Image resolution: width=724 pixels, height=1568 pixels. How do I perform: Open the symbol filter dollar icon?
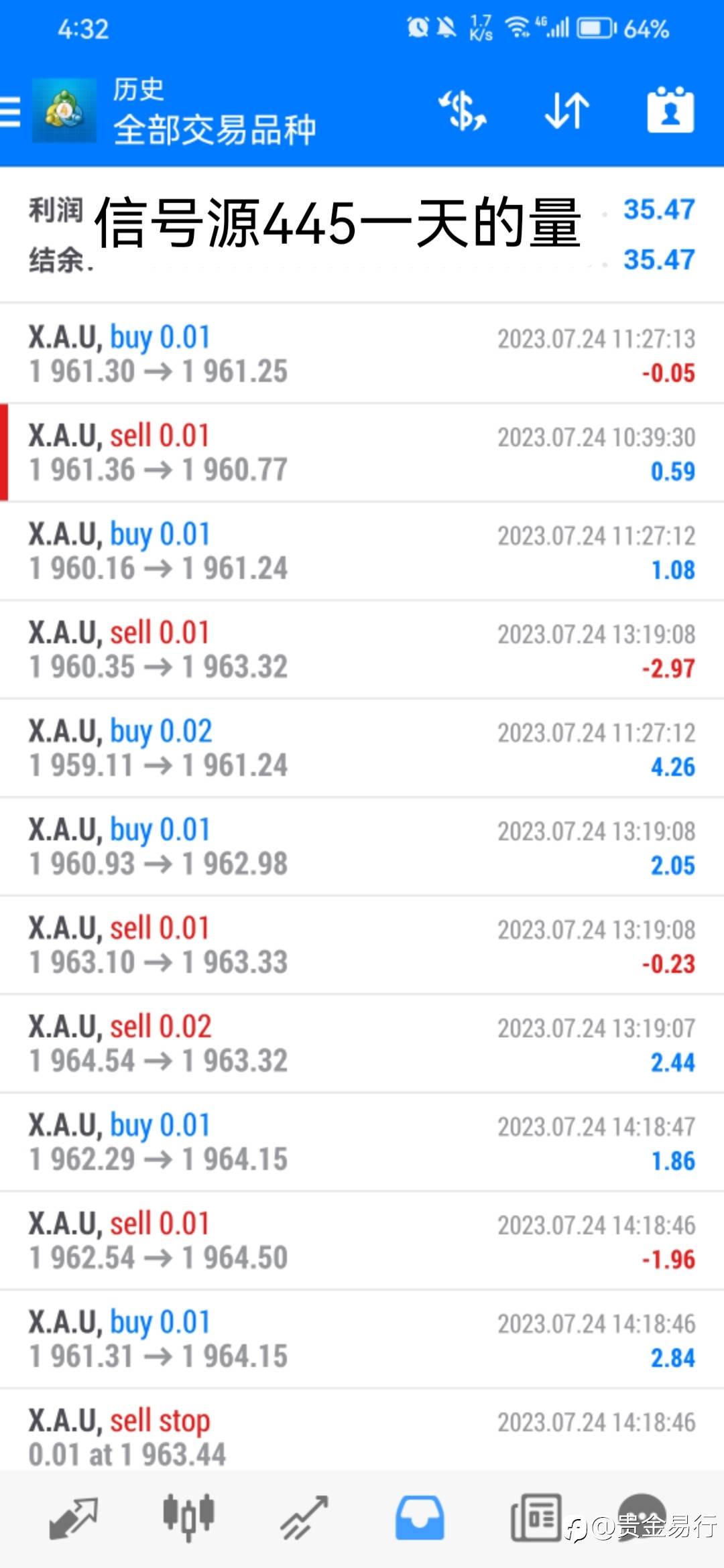(463, 111)
